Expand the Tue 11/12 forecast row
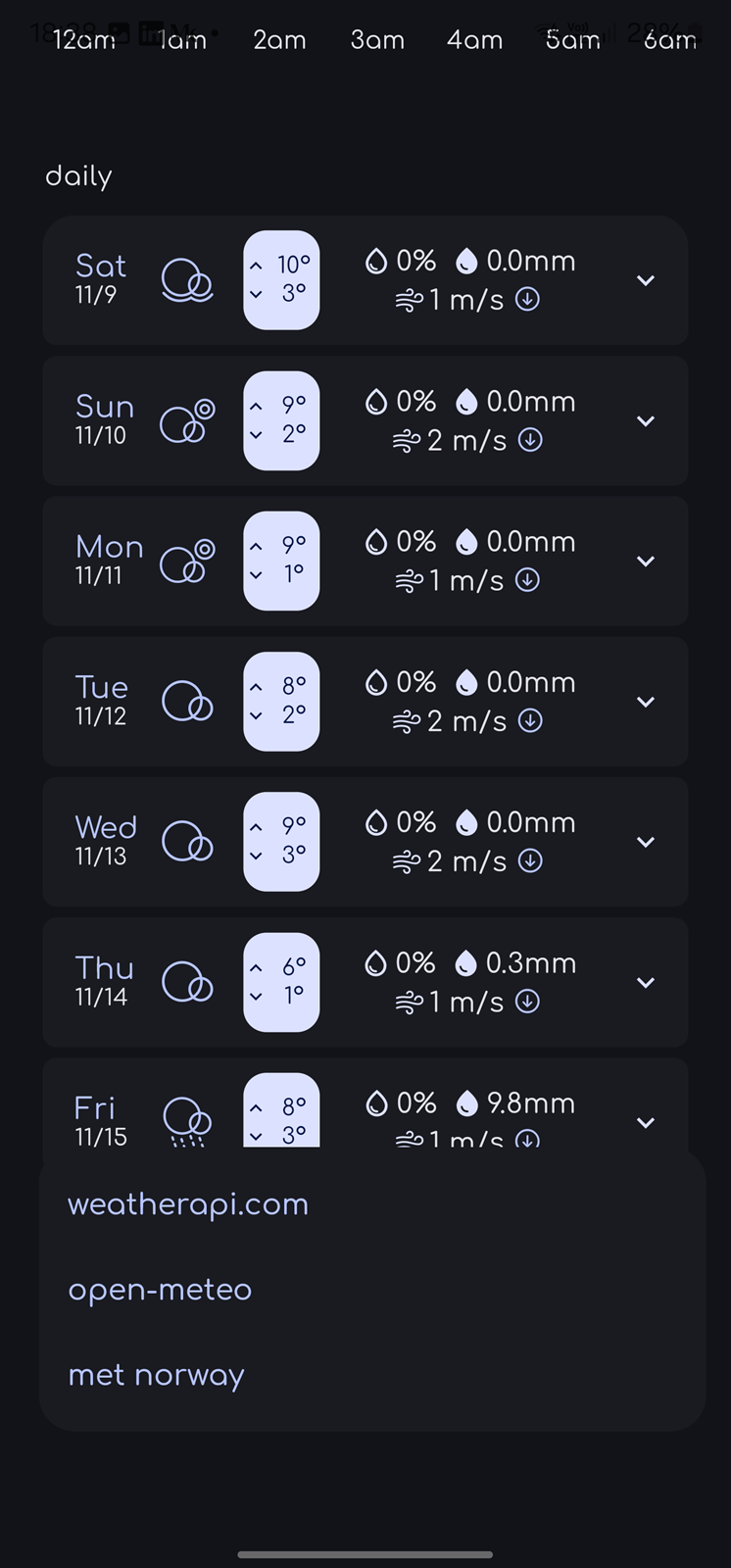The image size is (731, 1568). coord(646,702)
